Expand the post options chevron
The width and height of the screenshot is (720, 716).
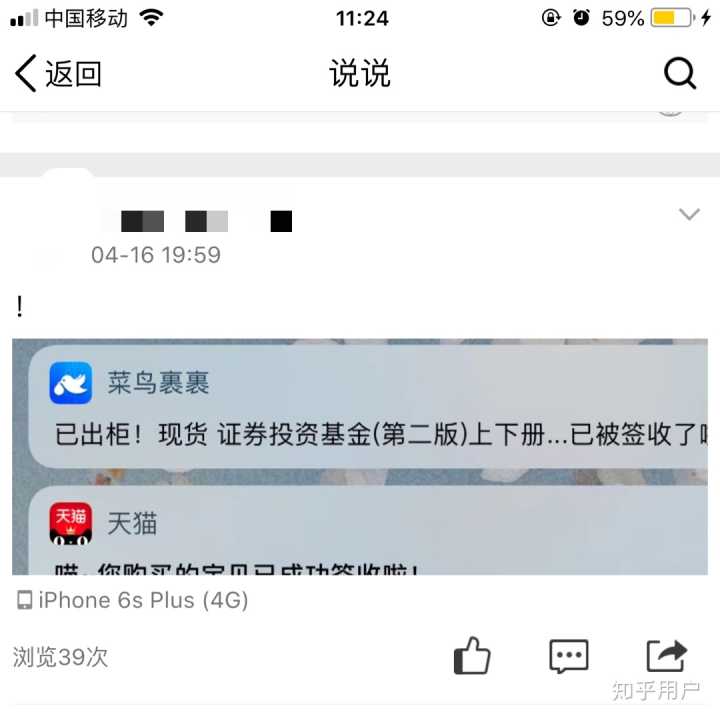tap(688, 214)
